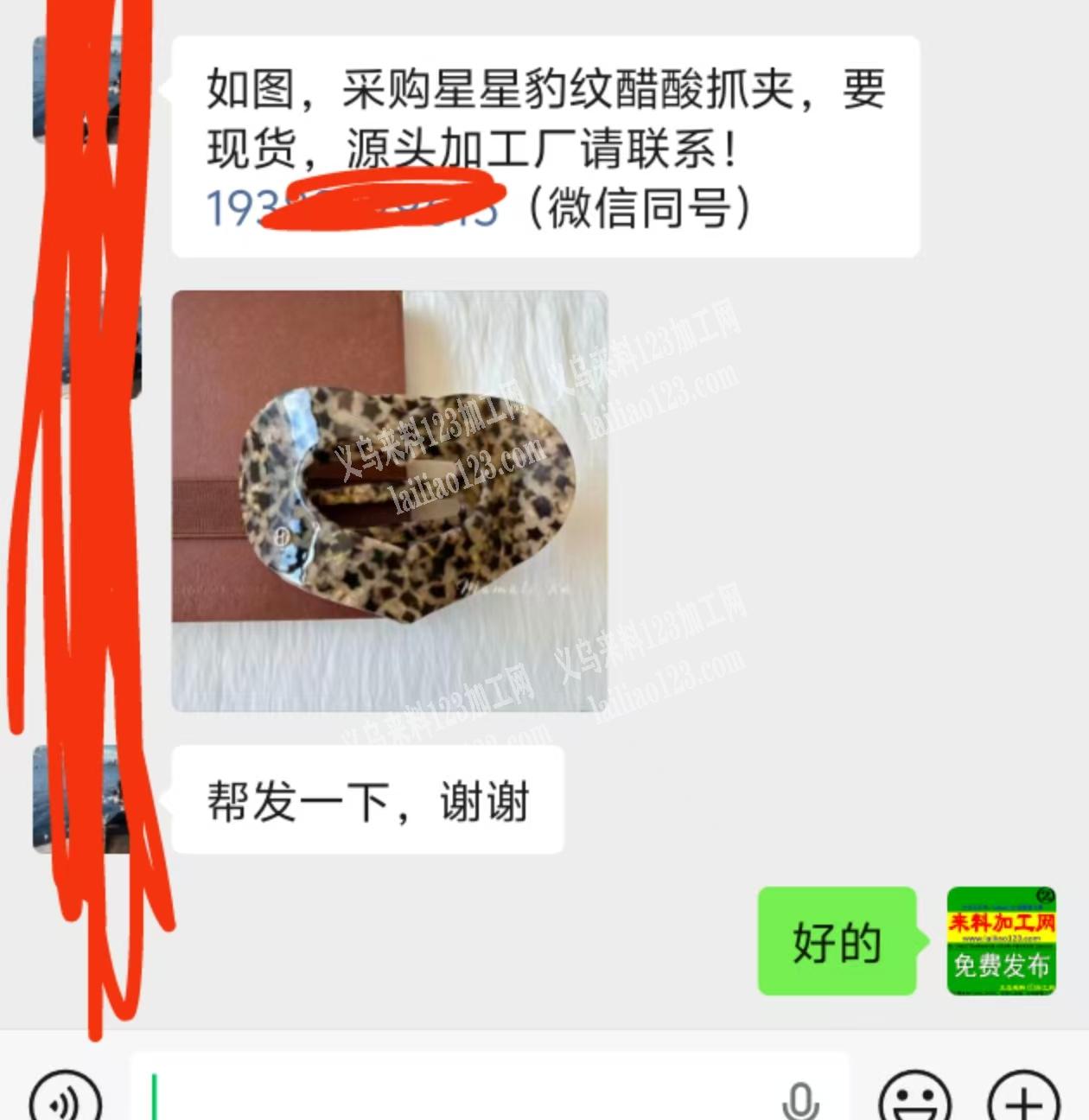
Task: Click avatar next to 帮发一下 message
Action: tap(86, 799)
